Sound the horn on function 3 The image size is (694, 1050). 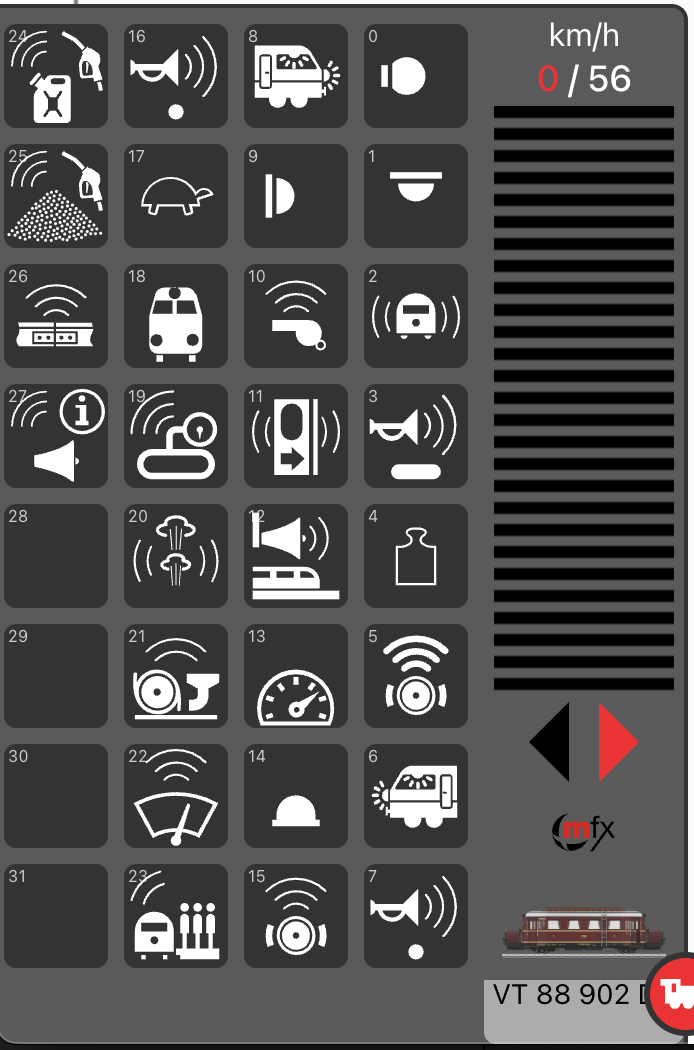[x=416, y=436]
